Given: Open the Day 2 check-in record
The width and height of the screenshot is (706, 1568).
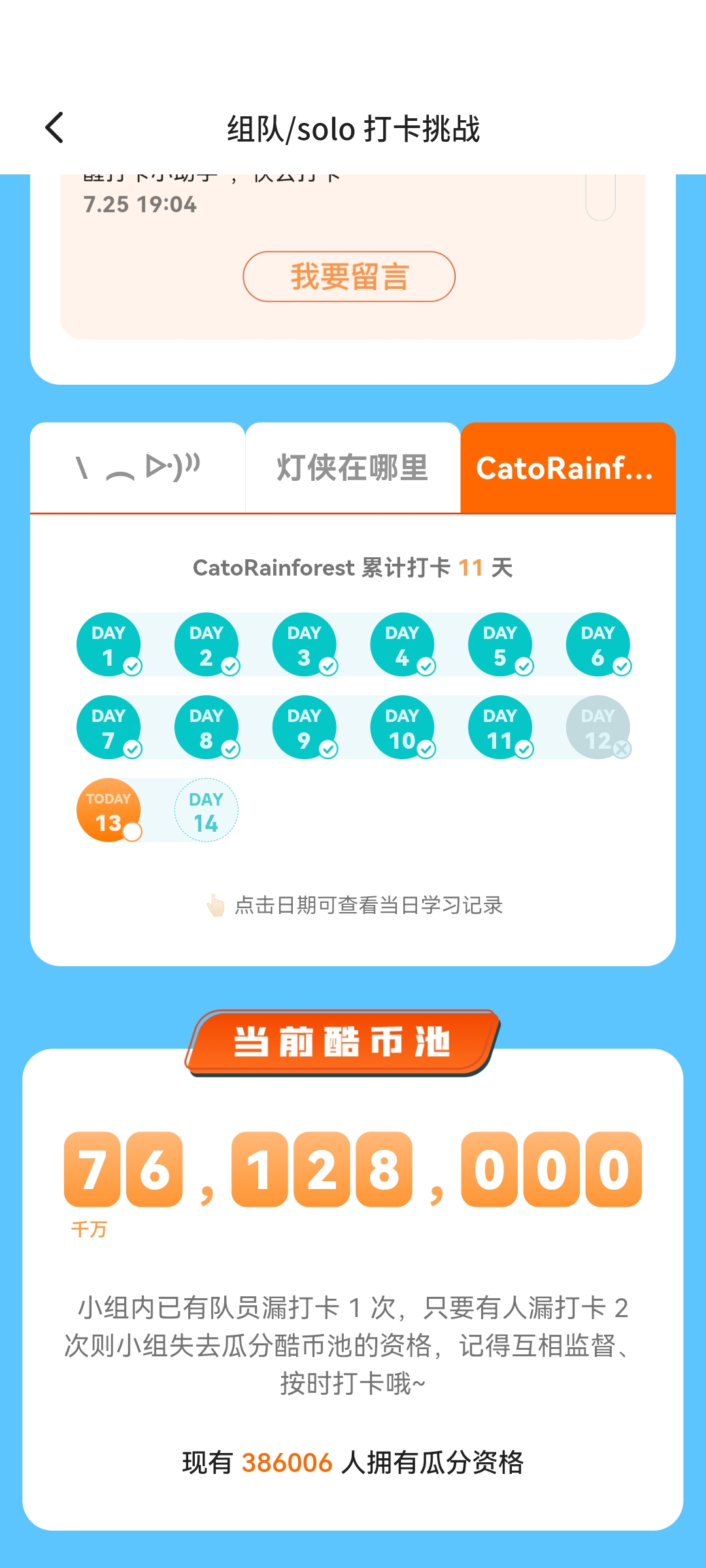Looking at the screenshot, I should point(207,644).
